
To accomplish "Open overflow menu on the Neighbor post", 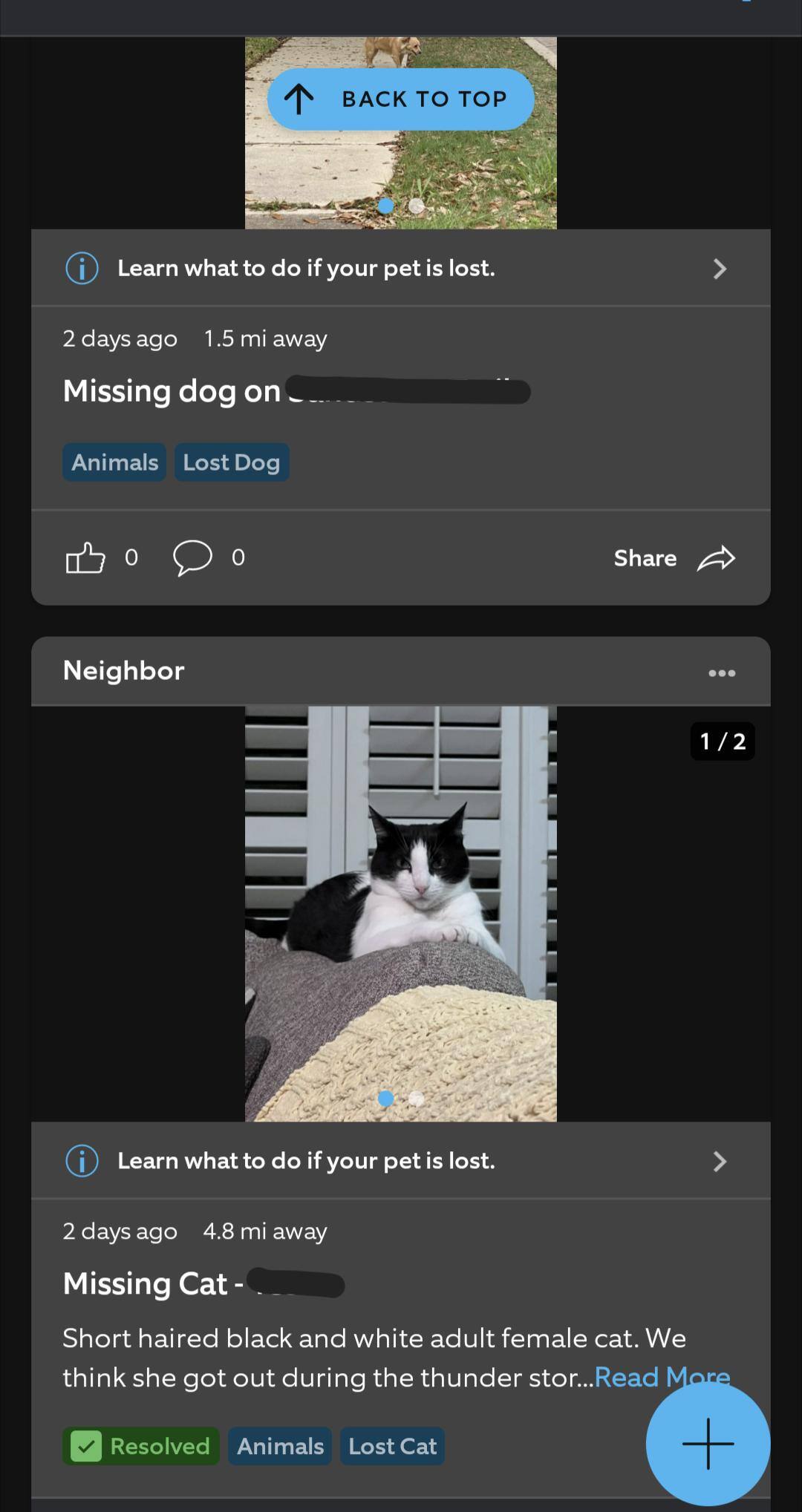I will pos(721,672).
